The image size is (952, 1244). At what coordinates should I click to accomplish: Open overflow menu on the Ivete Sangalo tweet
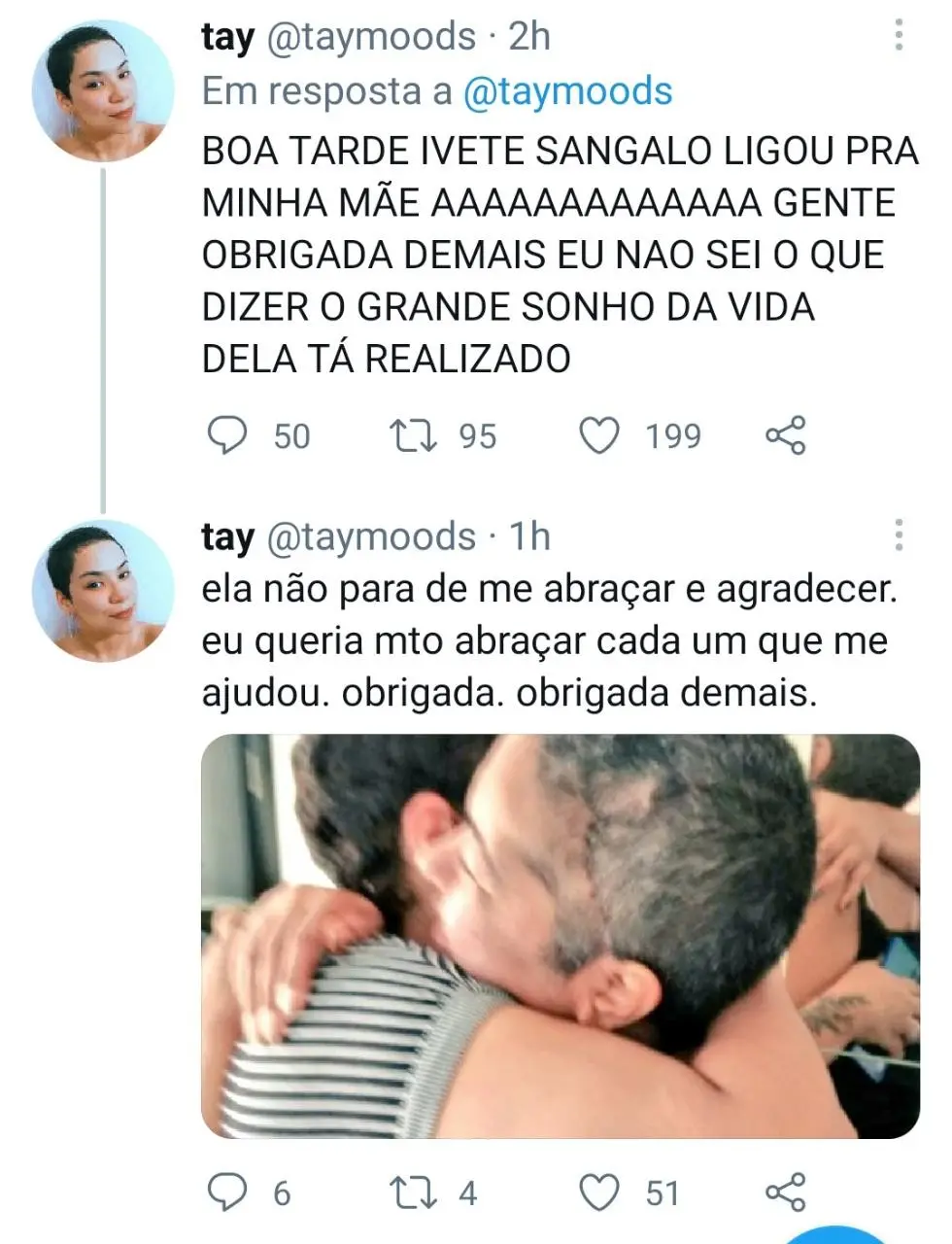point(899,36)
